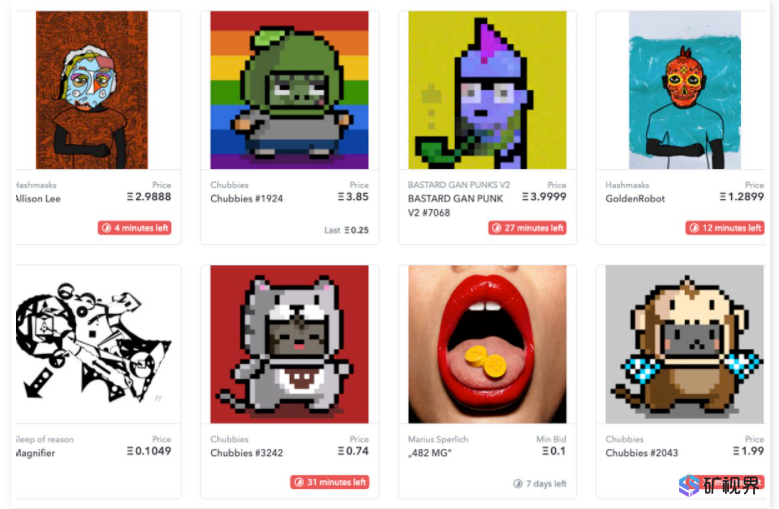View the Chubbies #1924 listing
779x509 pixels.
[x=289, y=90]
